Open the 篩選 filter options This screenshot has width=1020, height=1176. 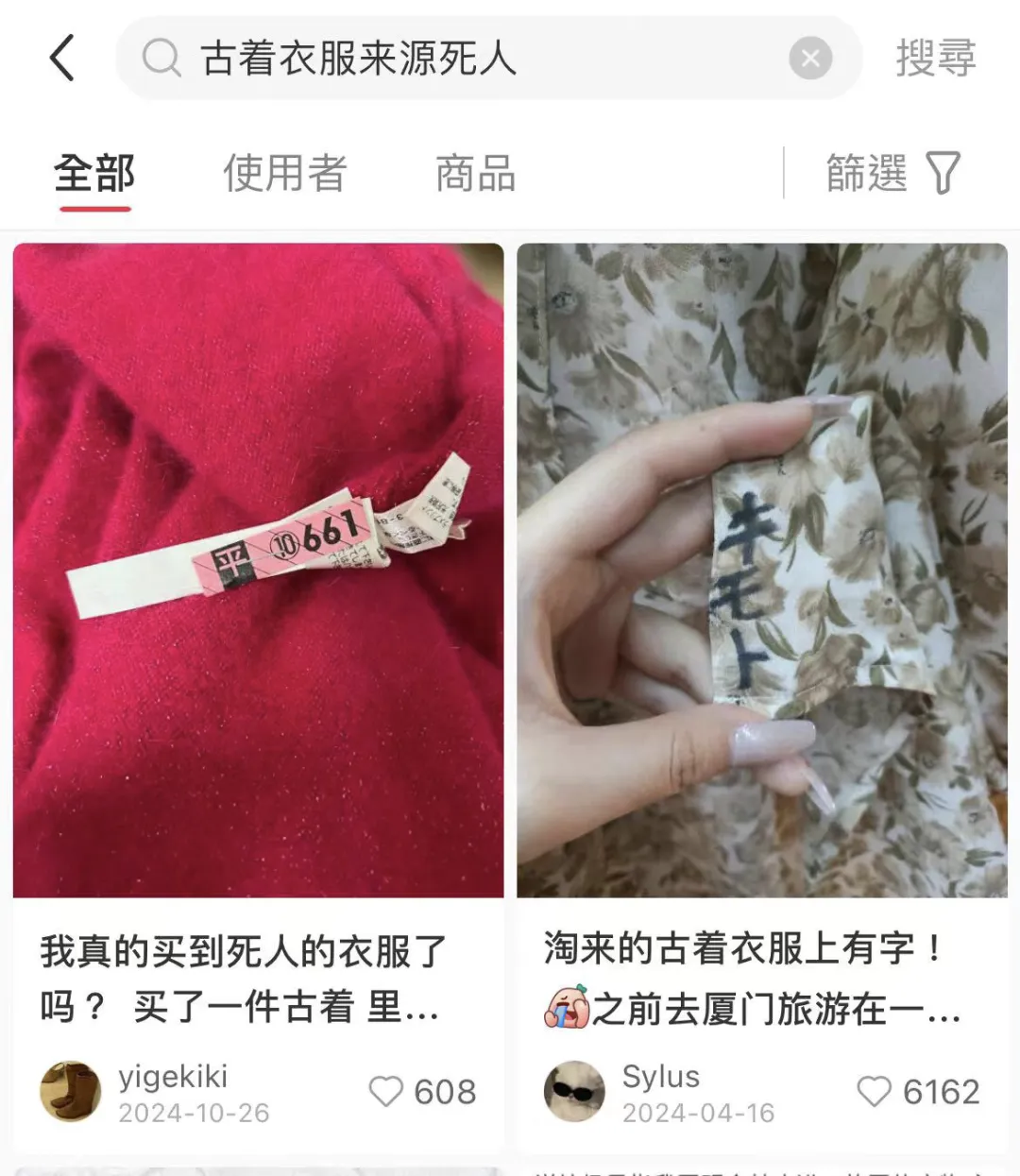(892, 174)
